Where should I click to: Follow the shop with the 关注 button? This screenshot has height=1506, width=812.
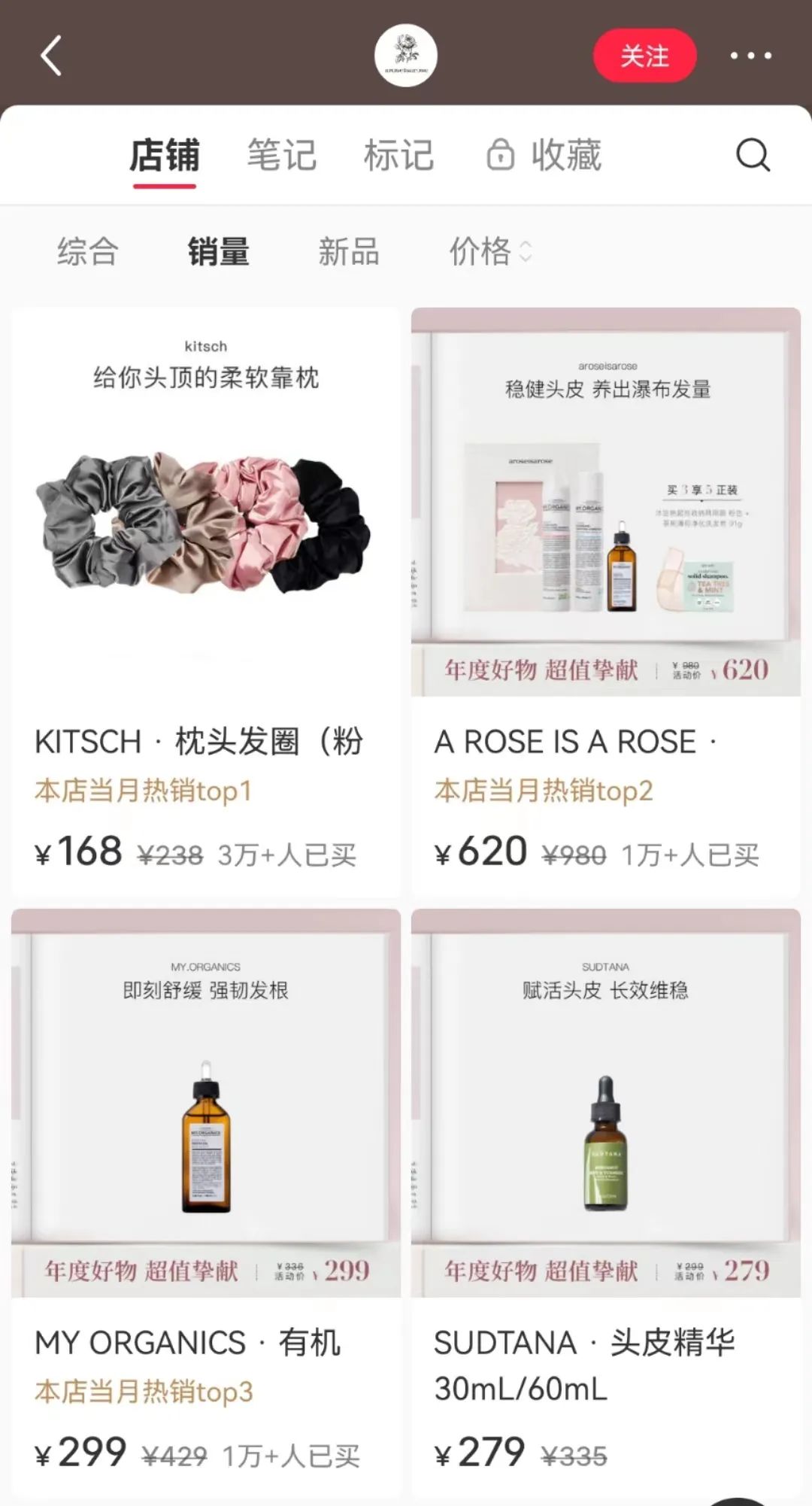(x=644, y=56)
